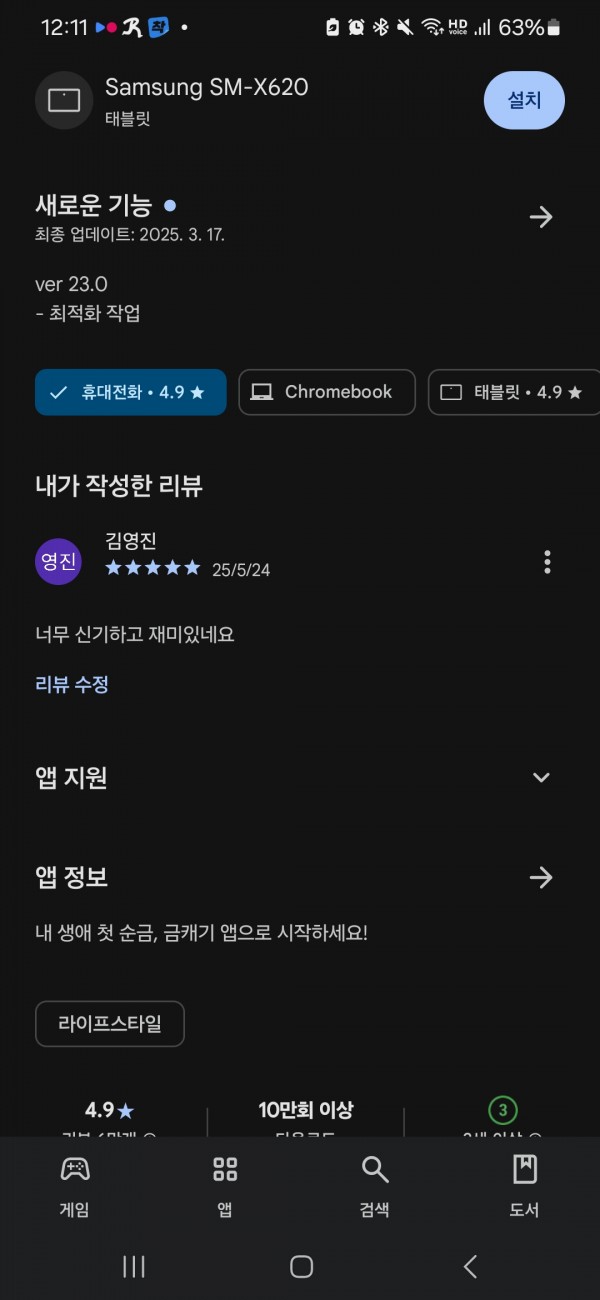Switch to the 도서 tab
Viewport: 600px width, 1300px height.
(525, 1186)
